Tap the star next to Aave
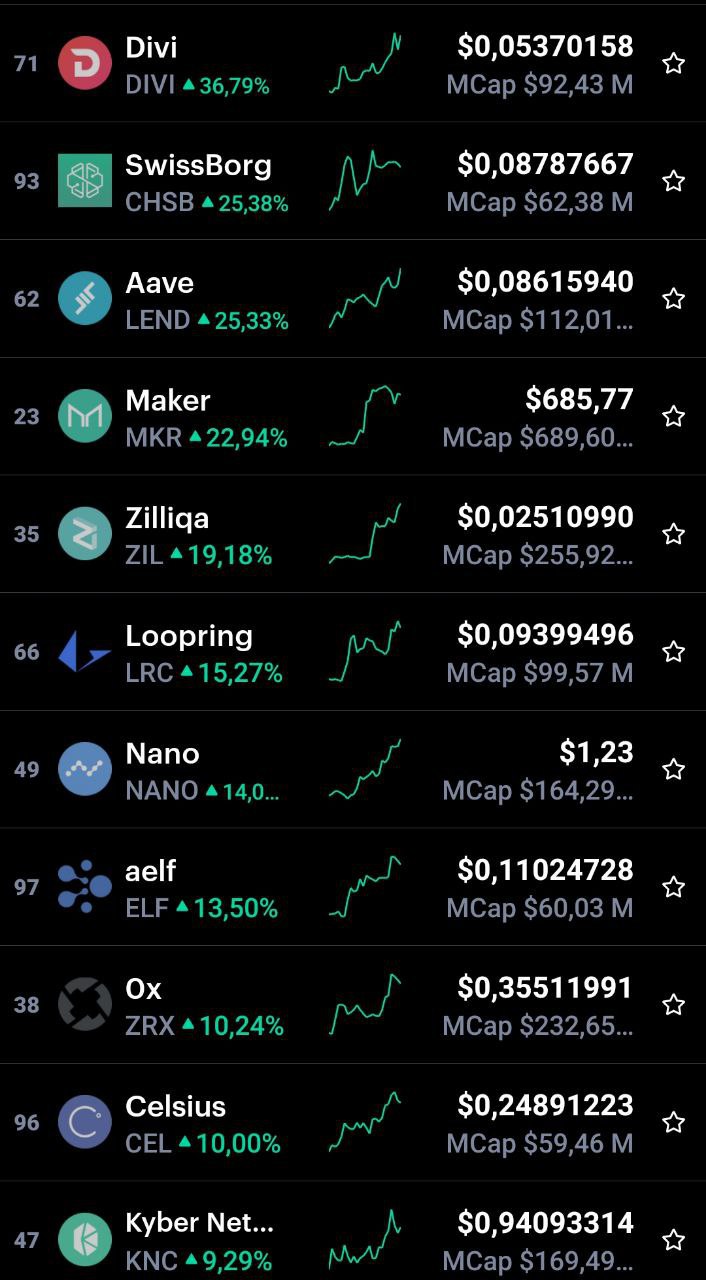 [x=674, y=299]
